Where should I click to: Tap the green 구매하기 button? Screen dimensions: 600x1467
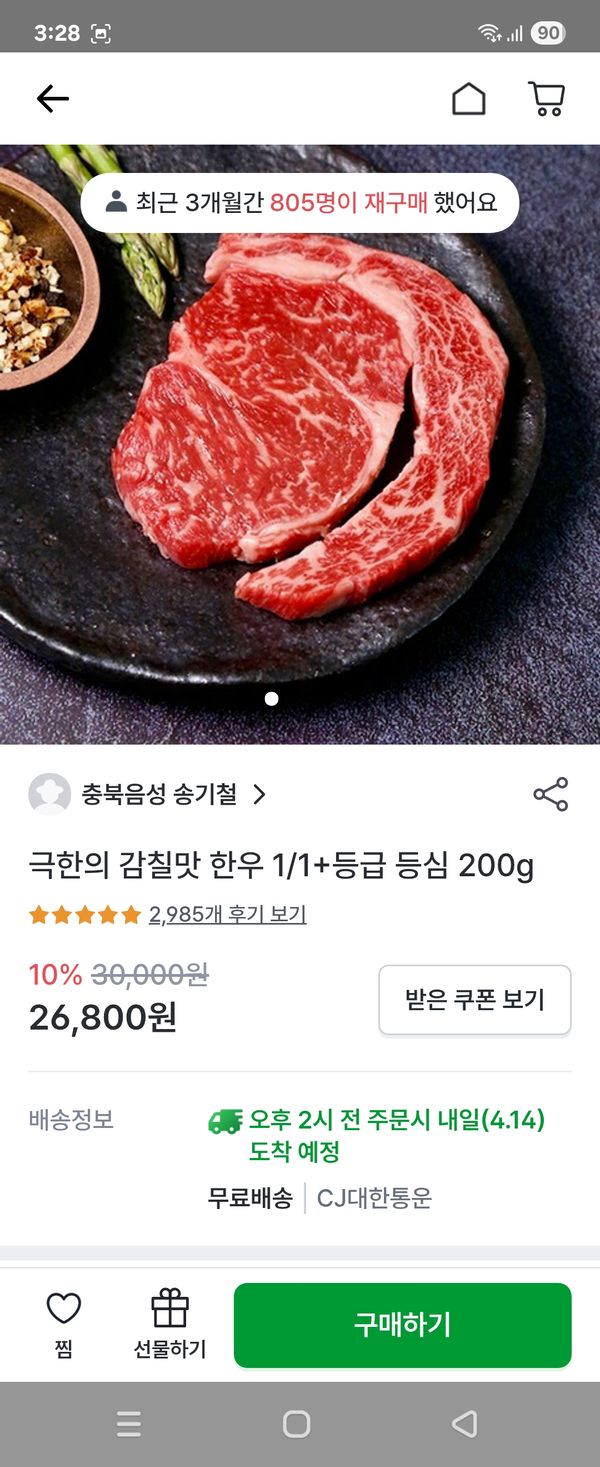402,1325
